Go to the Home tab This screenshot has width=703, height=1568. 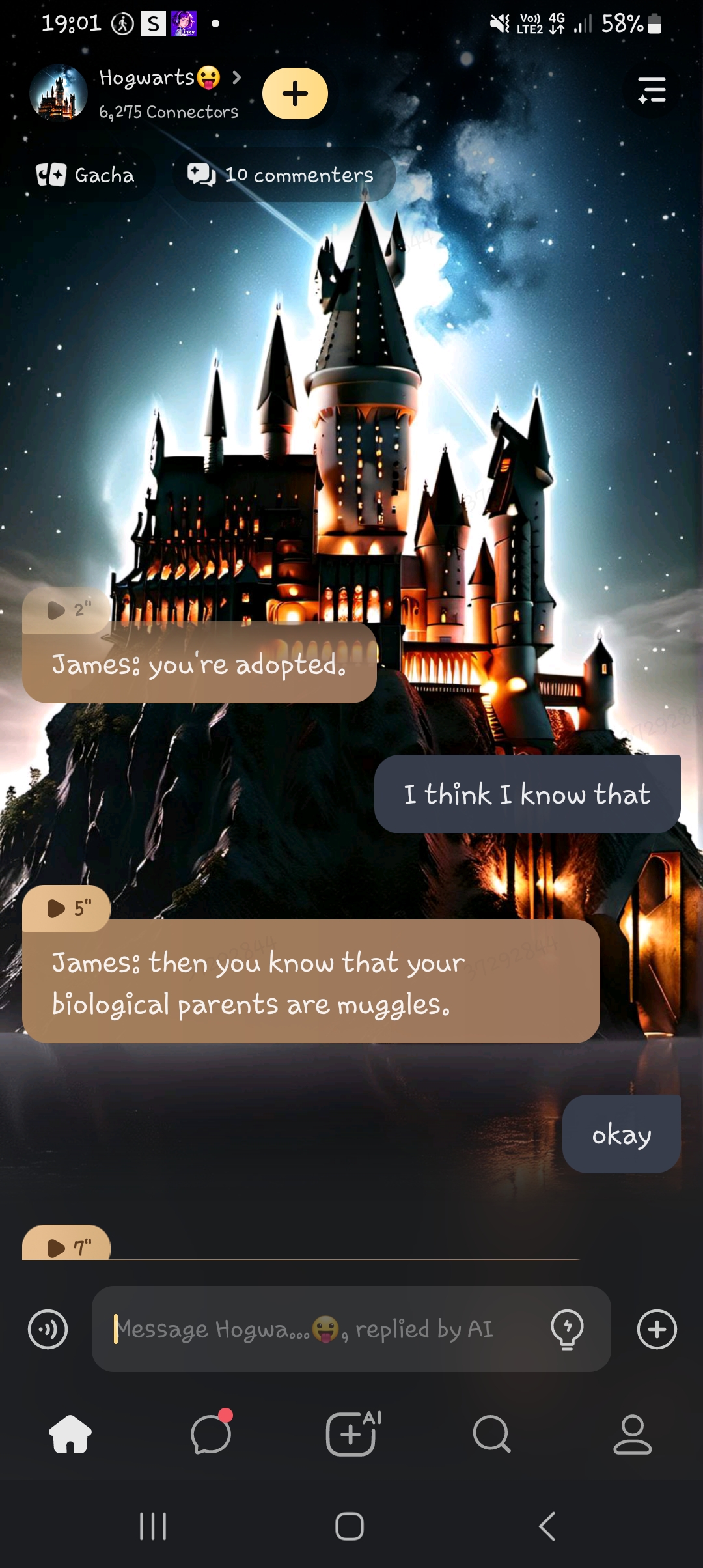point(70,1434)
